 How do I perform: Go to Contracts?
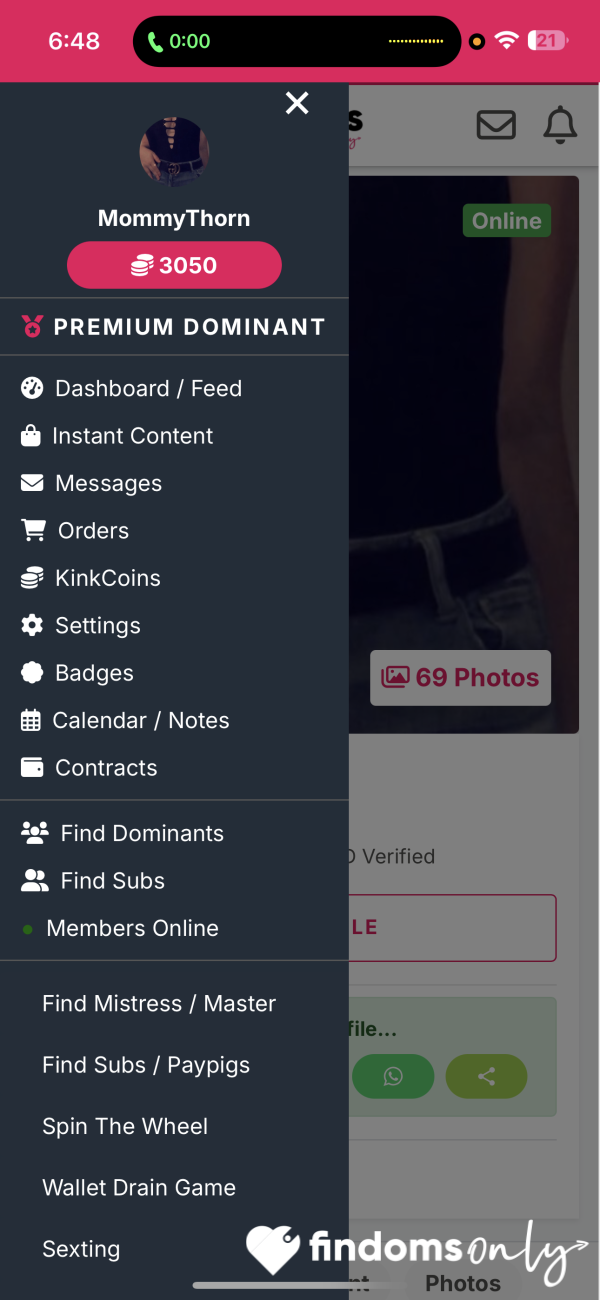[89, 768]
